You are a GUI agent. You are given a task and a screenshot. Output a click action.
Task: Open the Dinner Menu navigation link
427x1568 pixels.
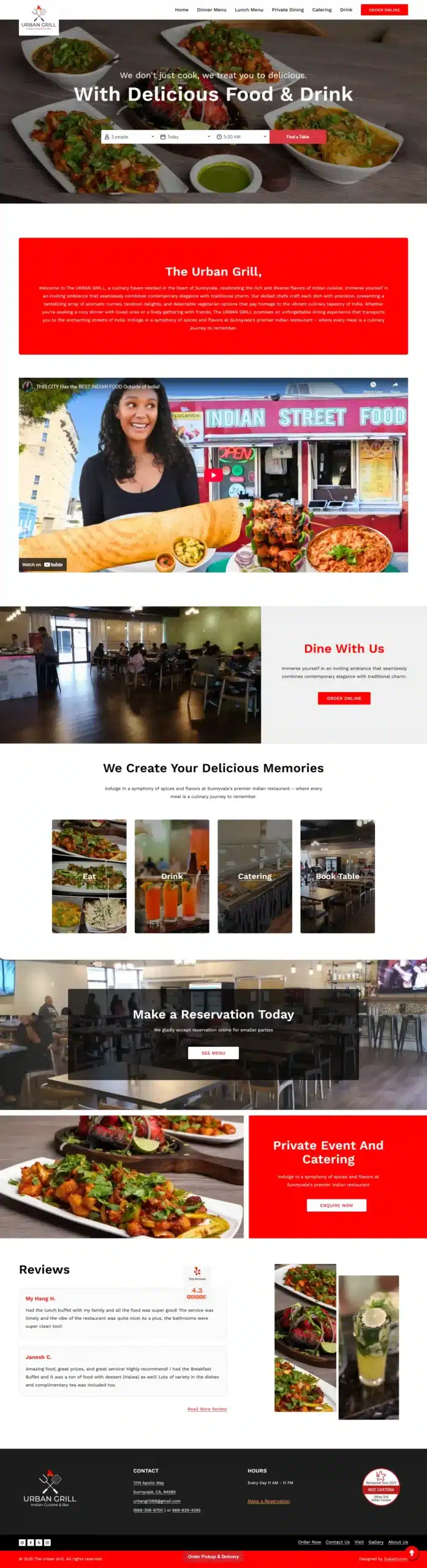[211, 10]
